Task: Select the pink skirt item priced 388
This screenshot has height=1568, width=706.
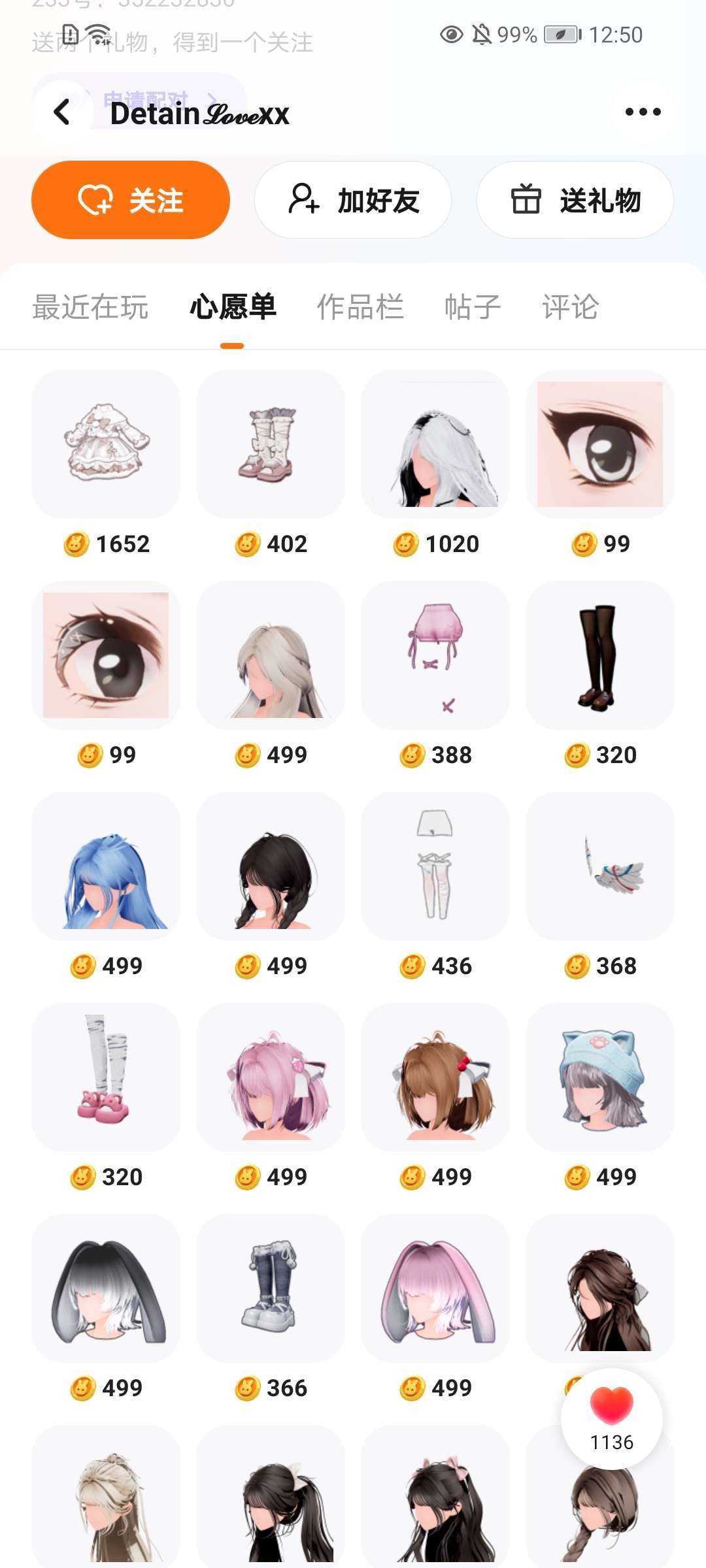Action: [435, 655]
